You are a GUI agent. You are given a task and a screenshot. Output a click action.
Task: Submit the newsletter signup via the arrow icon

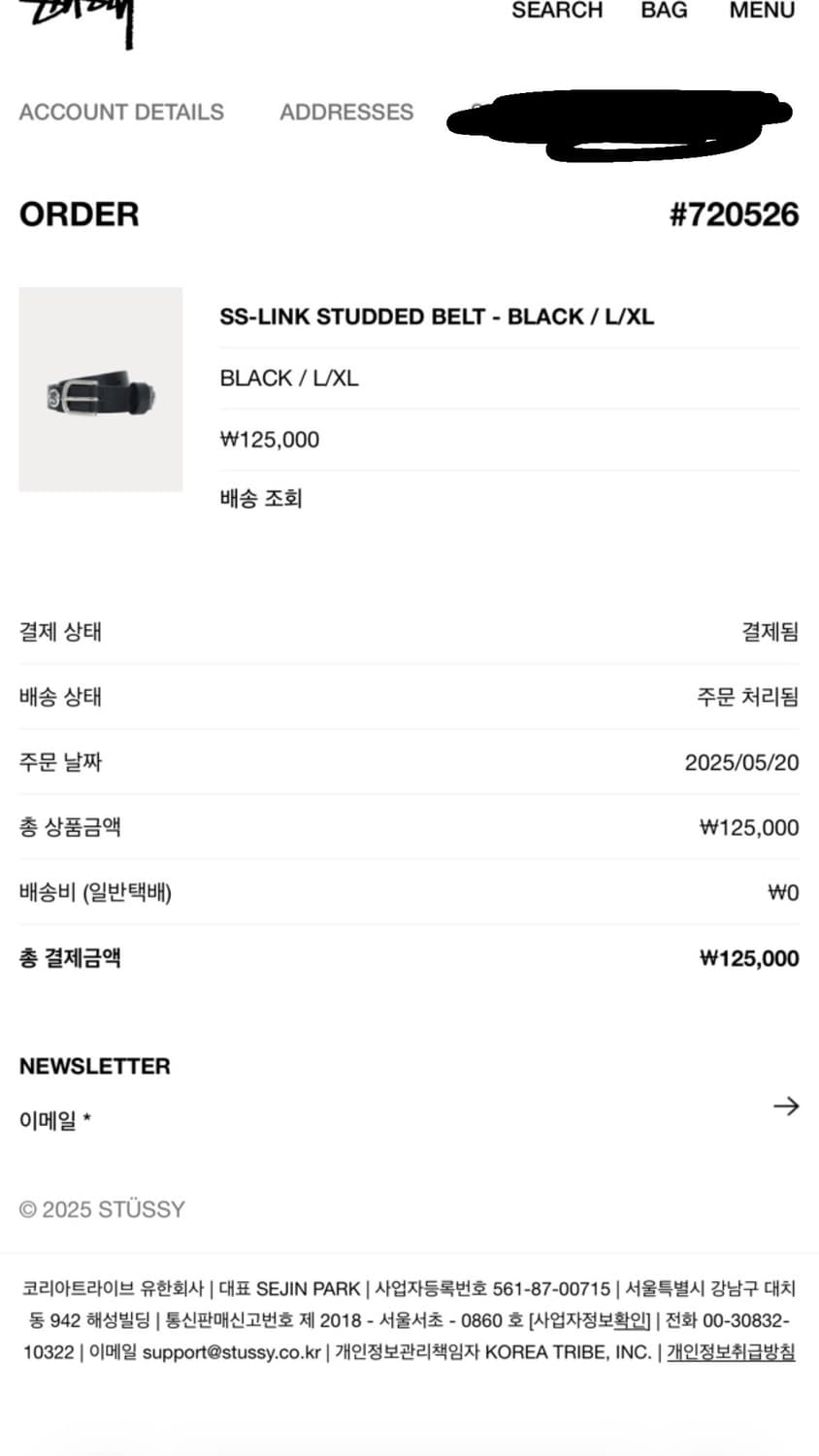786,1106
